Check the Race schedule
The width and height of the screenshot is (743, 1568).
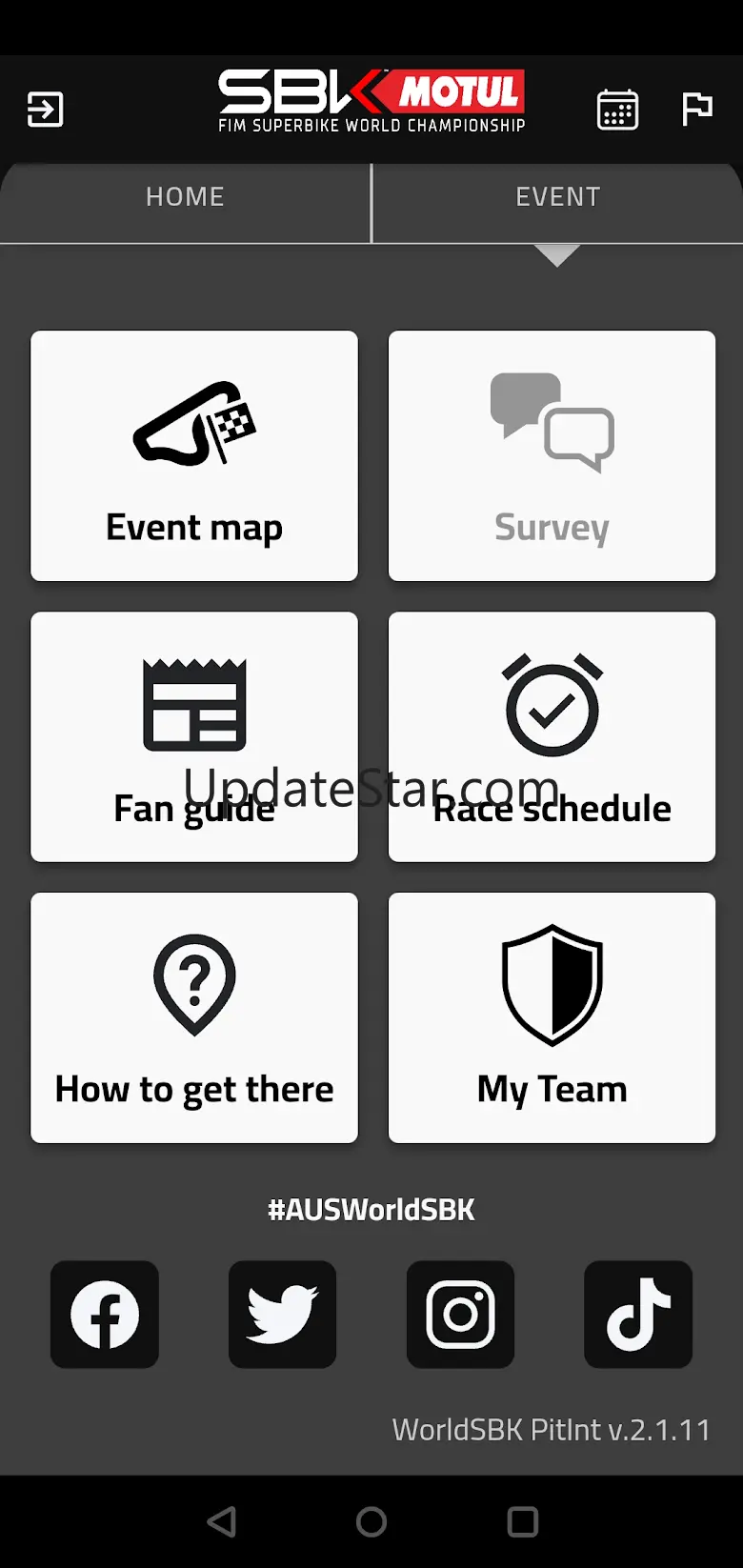pos(552,736)
